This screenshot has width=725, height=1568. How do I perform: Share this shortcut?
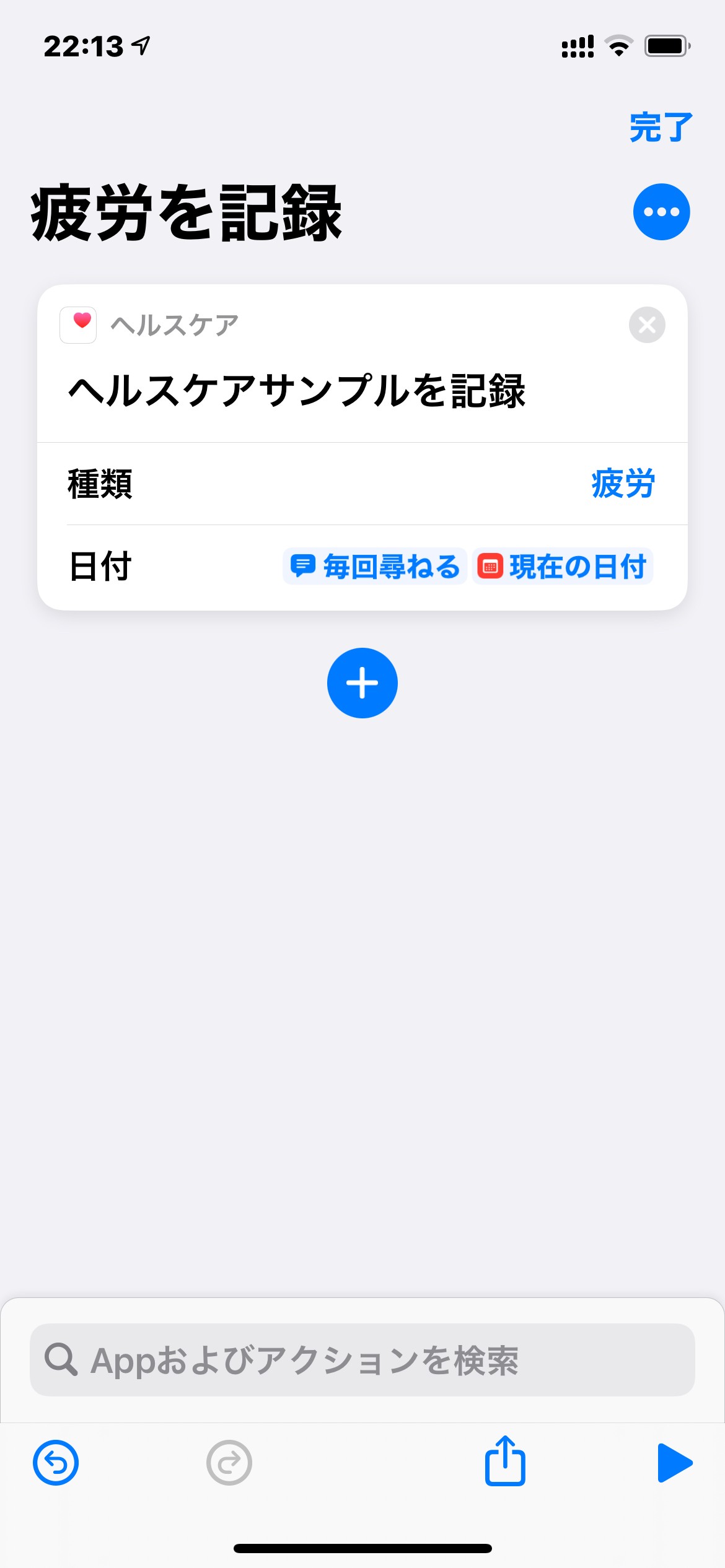505,1461
